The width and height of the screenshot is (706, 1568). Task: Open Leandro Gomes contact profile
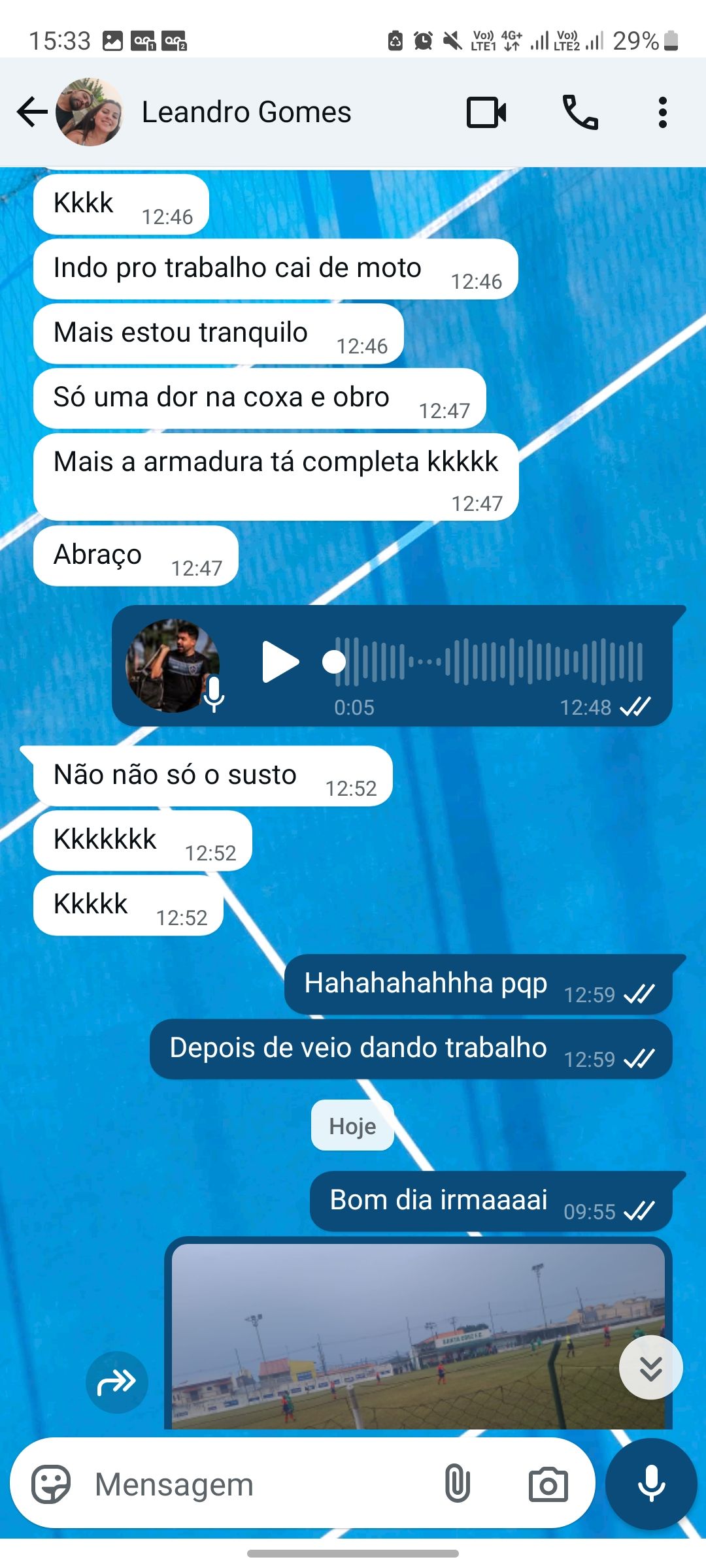[x=246, y=112]
